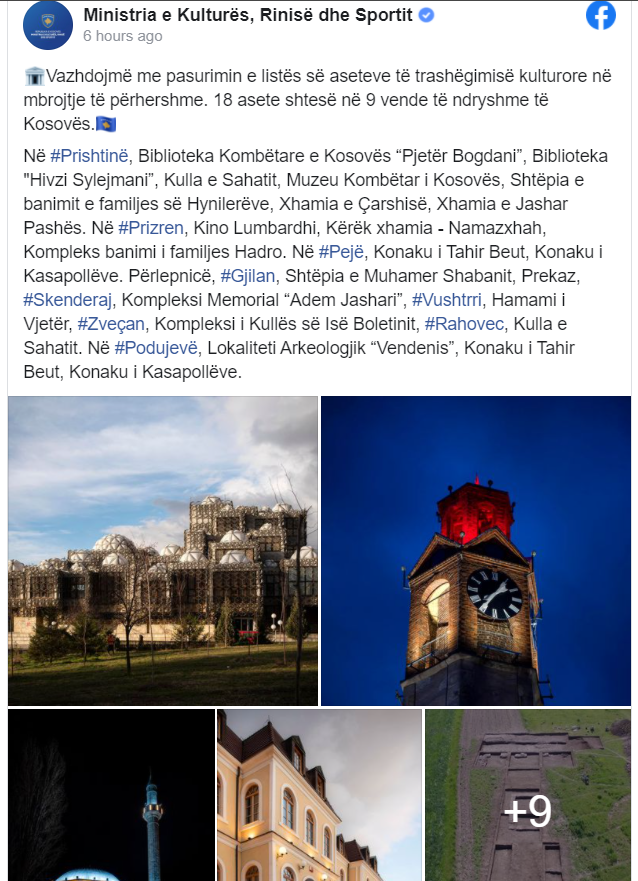Image resolution: width=638 pixels, height=881 pixels.
Task: View the clock tower photo
Action: coord(476,550)
